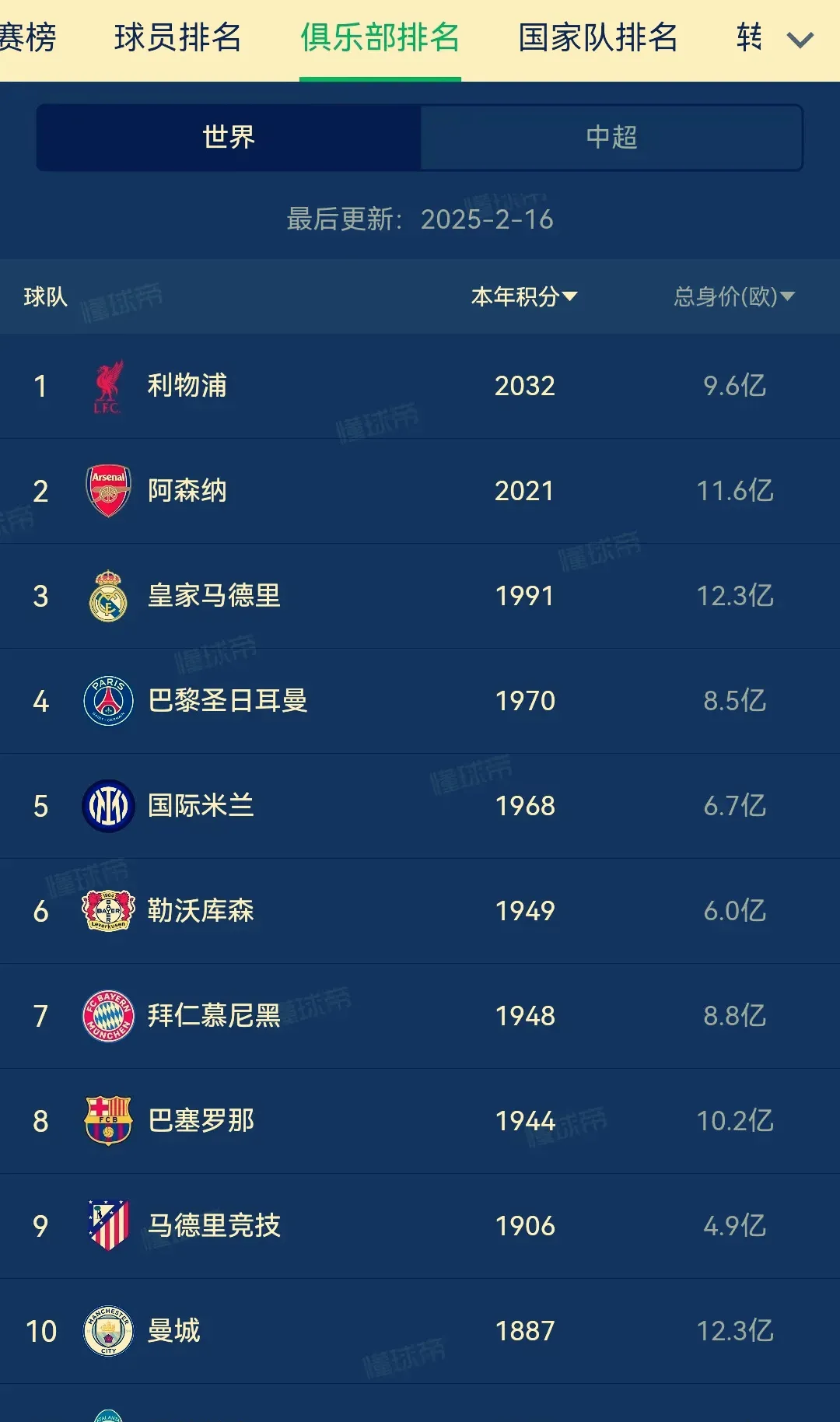The image size is (840, 1422).
Task: Open the 皇家马德里 club row
Action: [x=214, y=596]
